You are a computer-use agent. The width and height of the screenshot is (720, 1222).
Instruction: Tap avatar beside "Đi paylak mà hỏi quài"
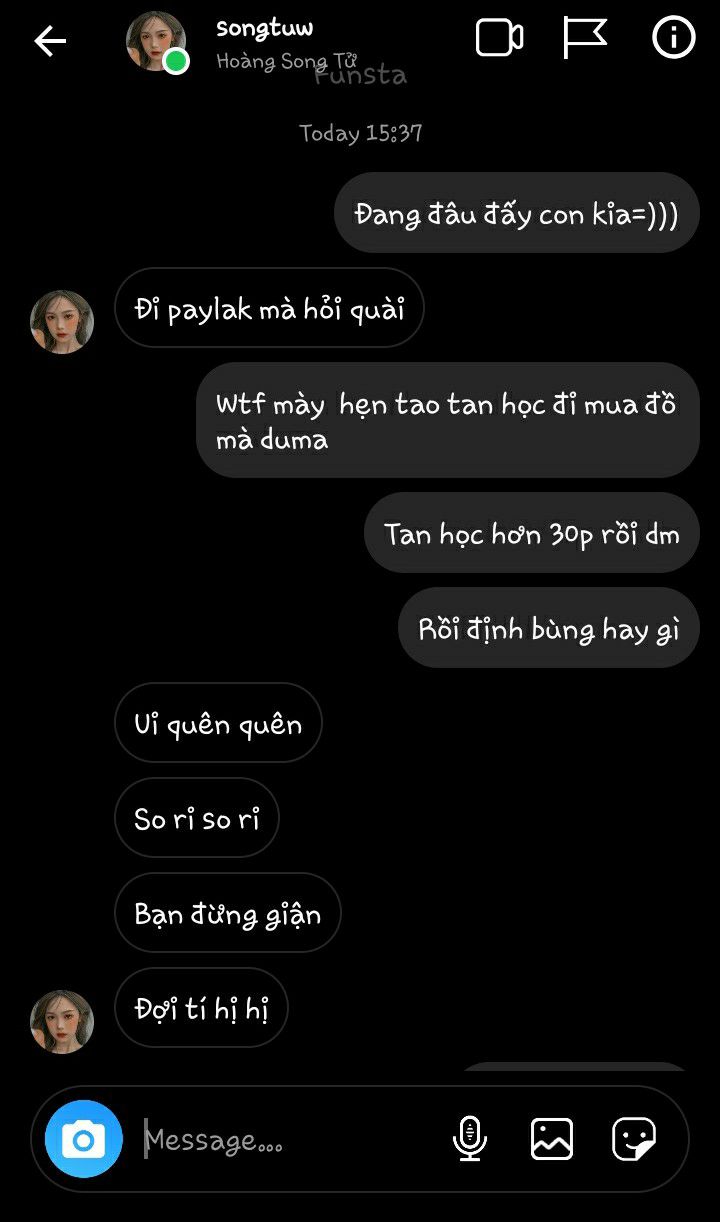pos(62,322)
